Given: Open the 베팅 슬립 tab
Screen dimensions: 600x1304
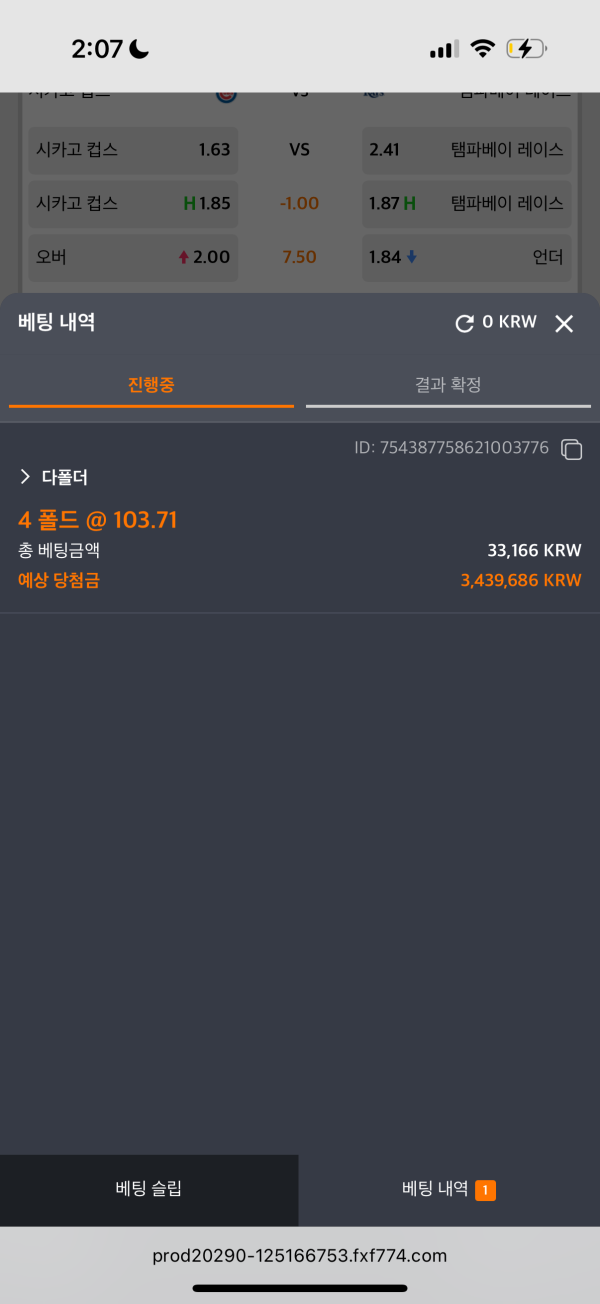Looking at the screenshot, I should (x=149, y=1190).
